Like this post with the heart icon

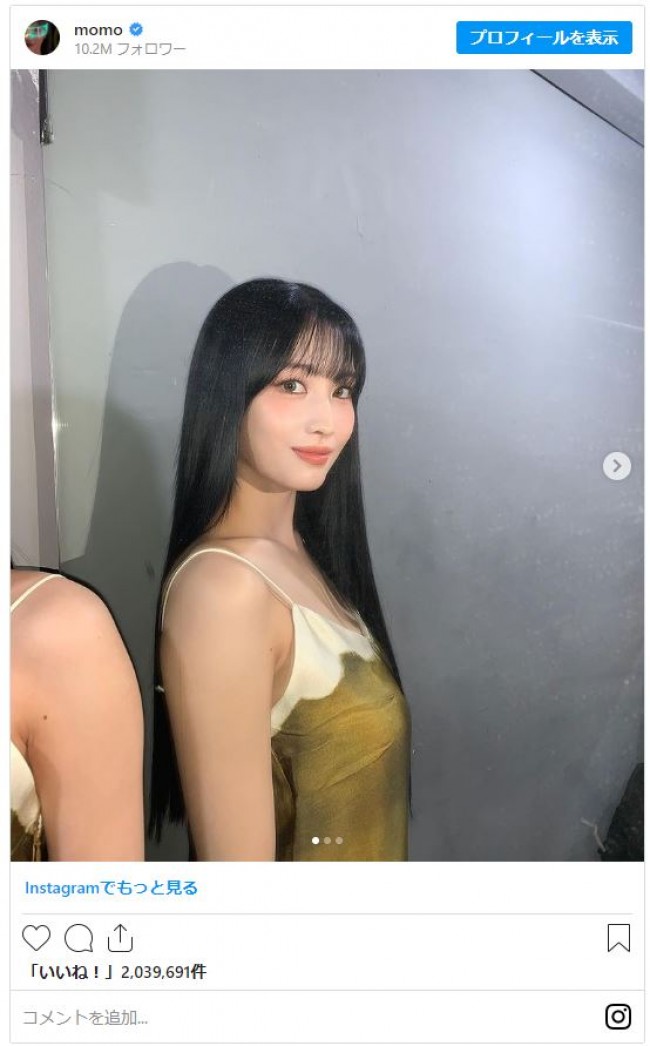click(x=36, y=938)
